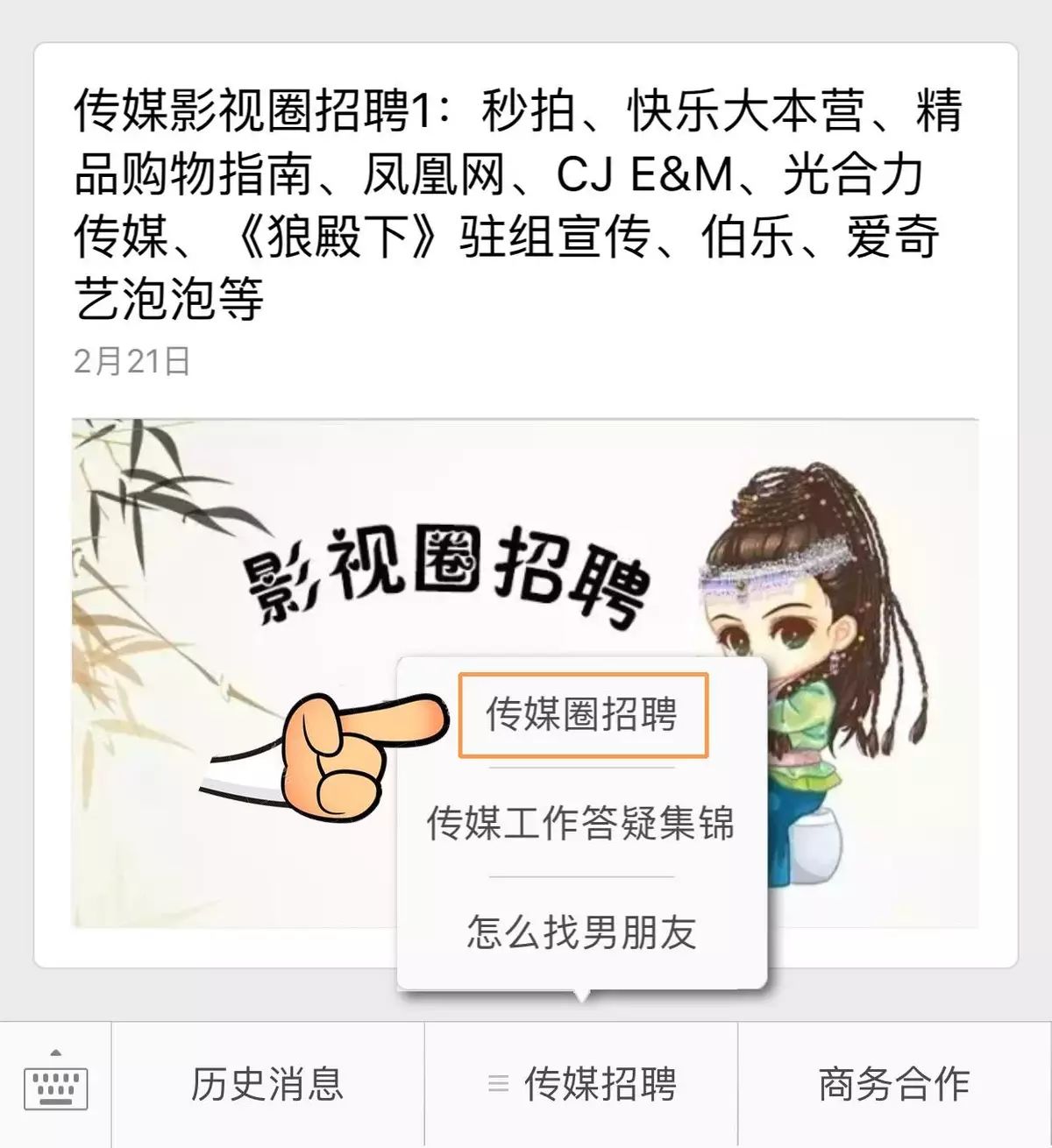Screen dimensions: 1052x1148
Task: Collapse the 传媒招聘 bottom menu
Action: (581, 1084)
